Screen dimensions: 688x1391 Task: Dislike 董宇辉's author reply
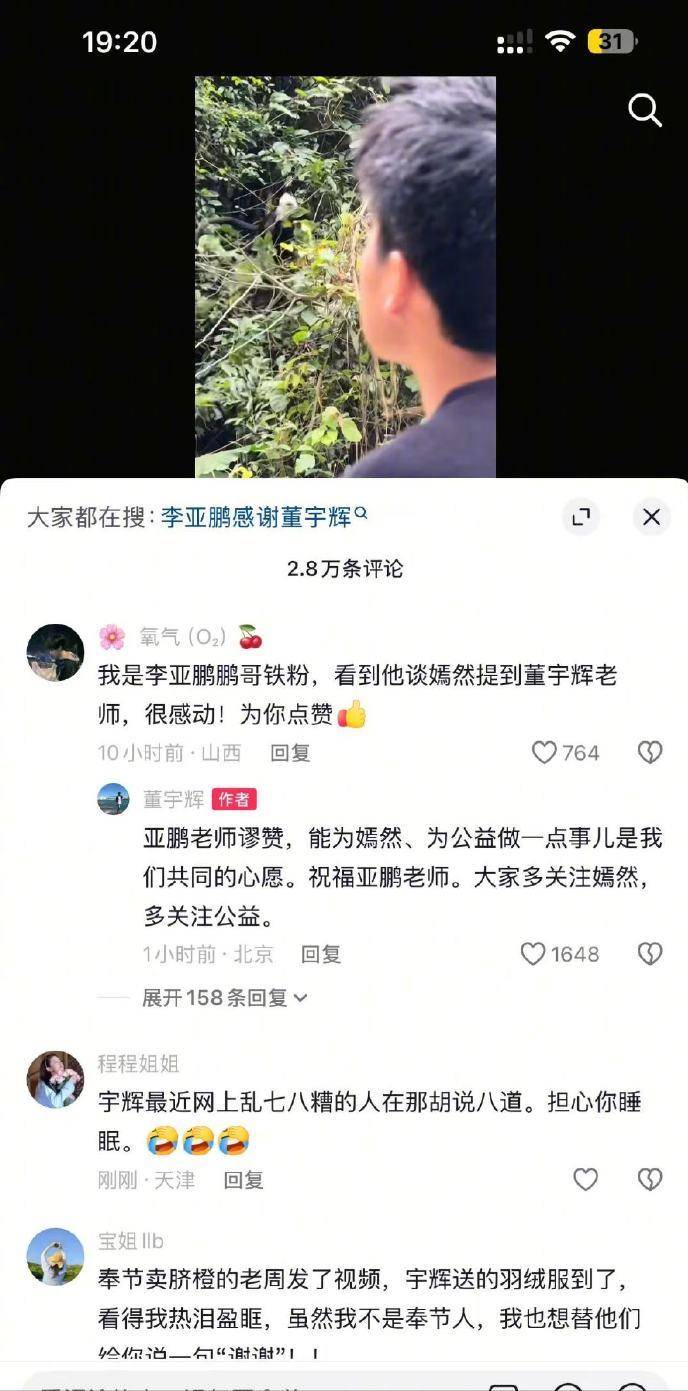coord(650,954)
